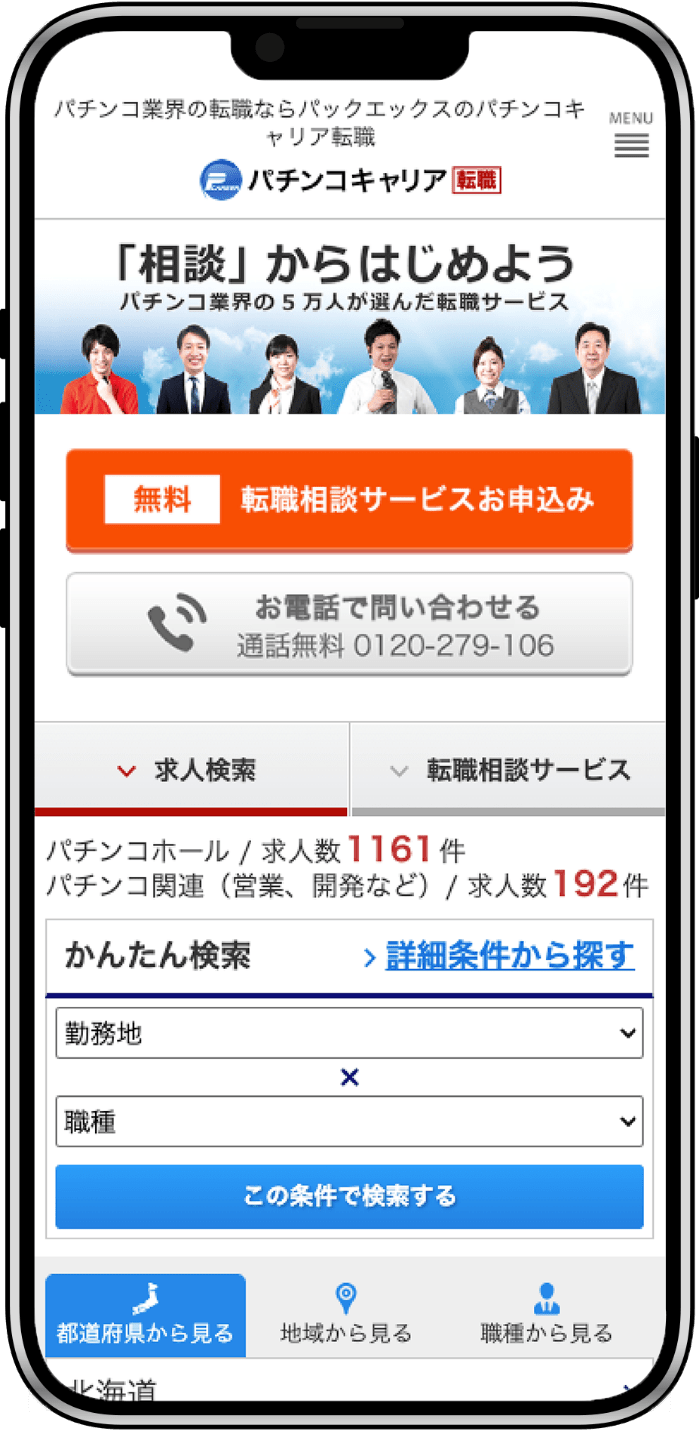Select the 地域から見る tab
Screen dimensions: 699x1431
point(346,1315)
